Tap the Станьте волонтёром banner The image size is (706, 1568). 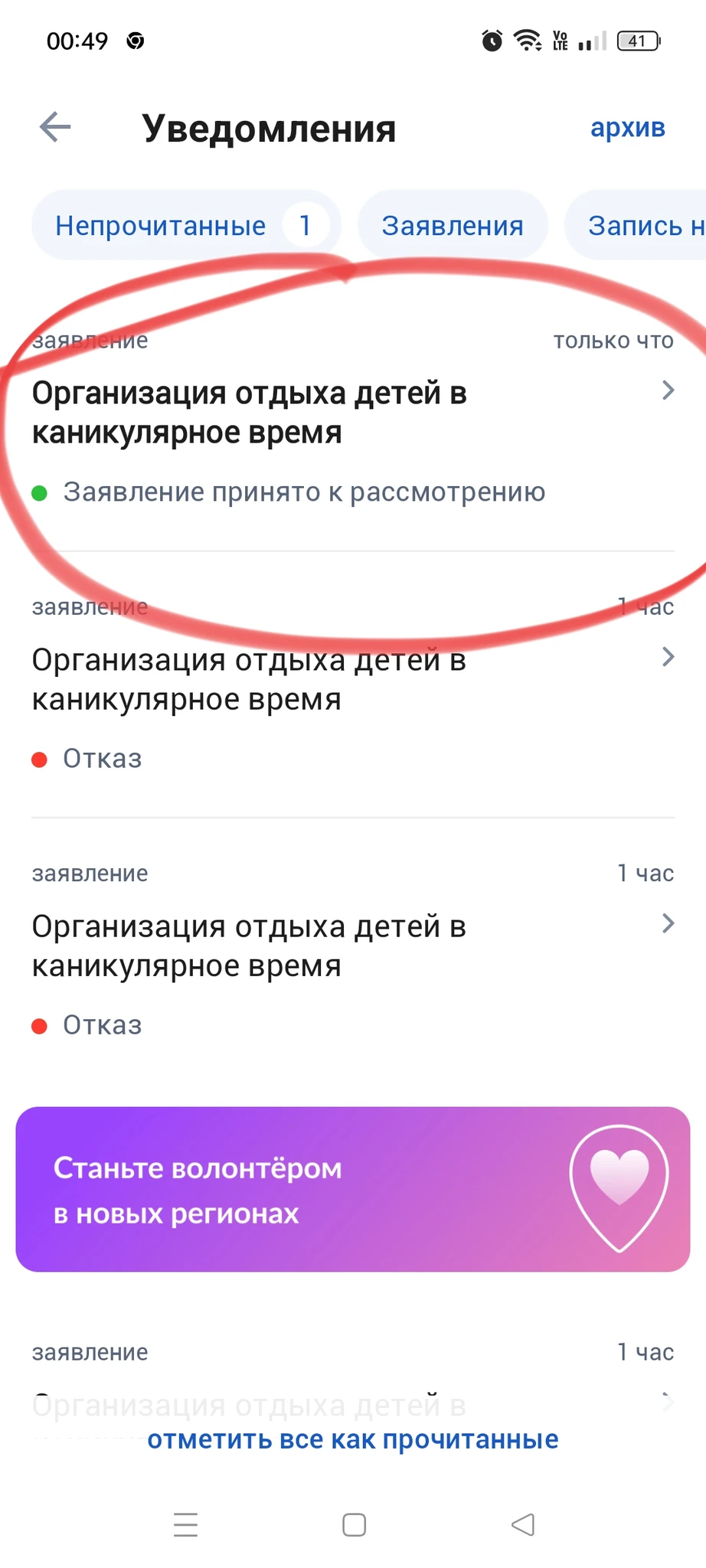point(352,1189)
